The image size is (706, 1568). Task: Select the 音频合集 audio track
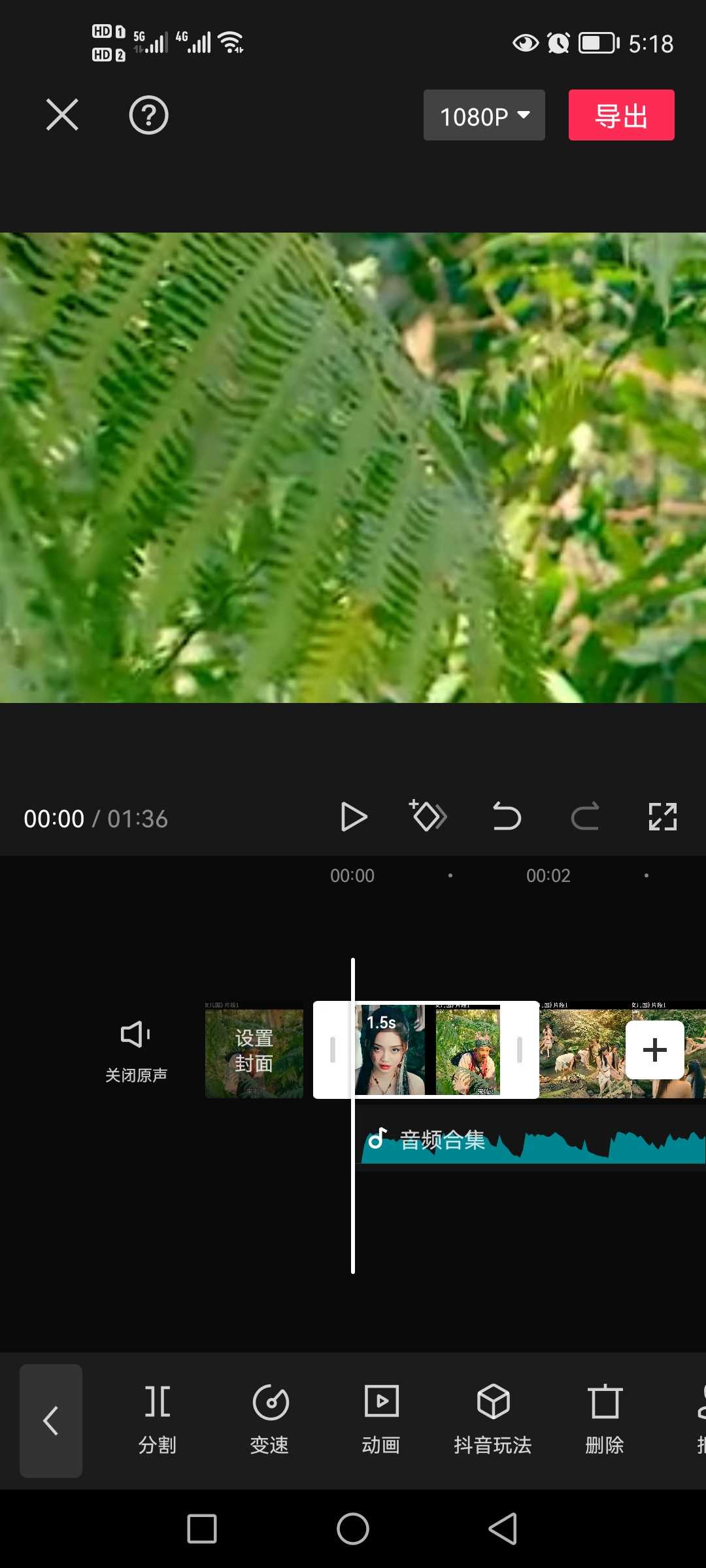point(529,1143)
